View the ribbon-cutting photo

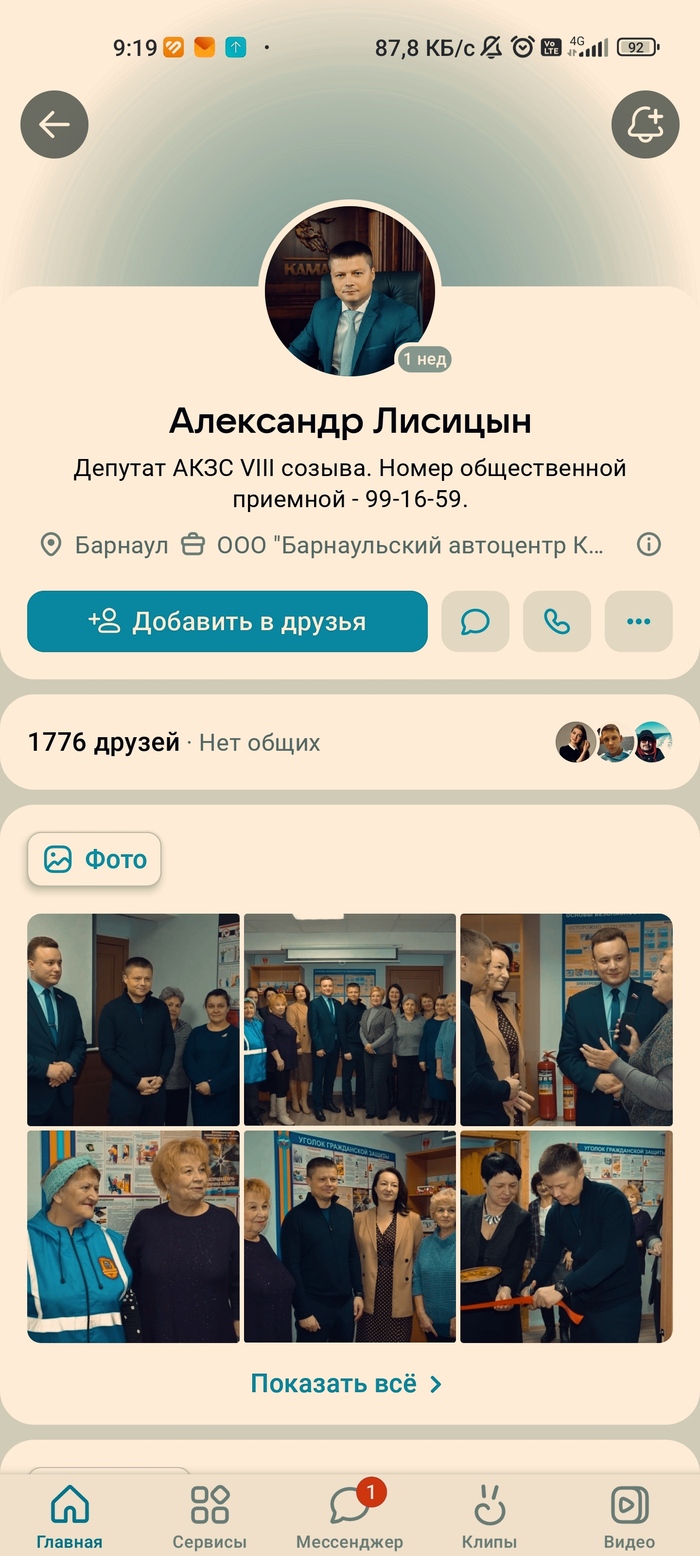(566, 1236)
